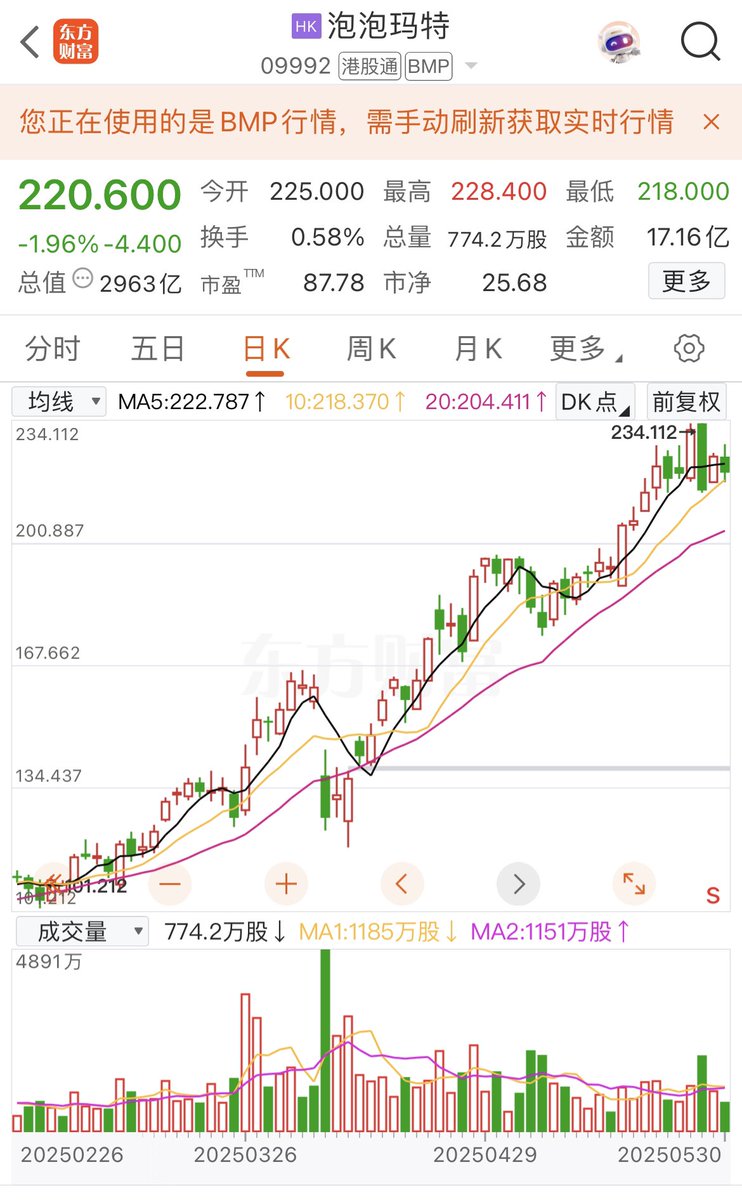Expand the chart to fullscreen

pos(634,884)
